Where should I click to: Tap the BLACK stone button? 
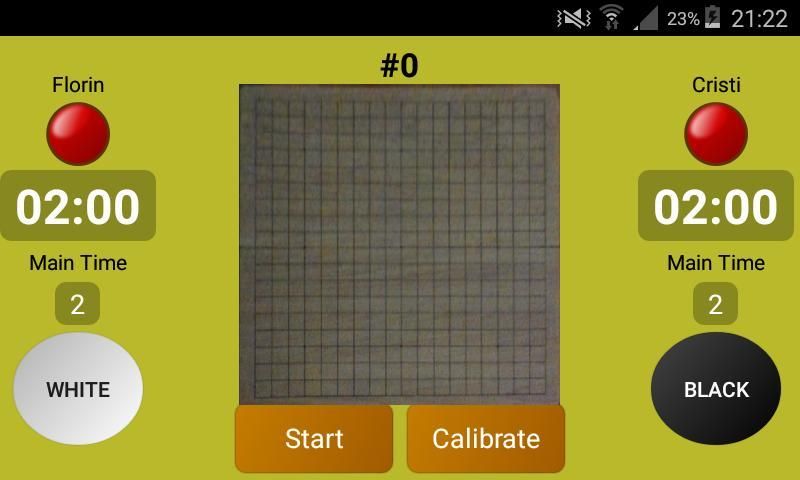click(x=716, y=389)
